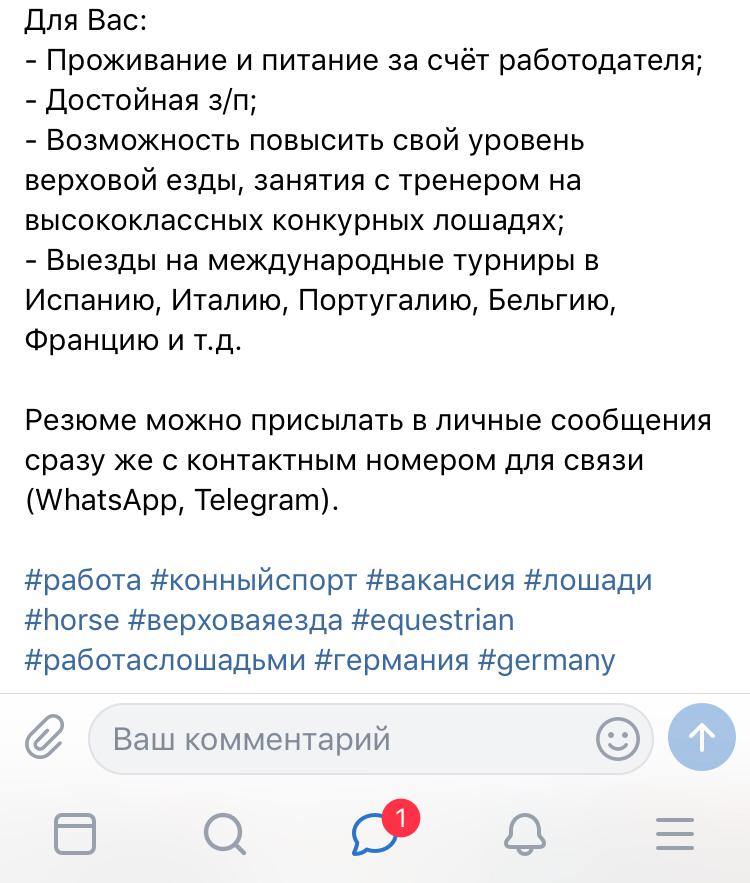Send the comment with the arrow button
This screenshot has height=883, width=750.
coord(702,738)
